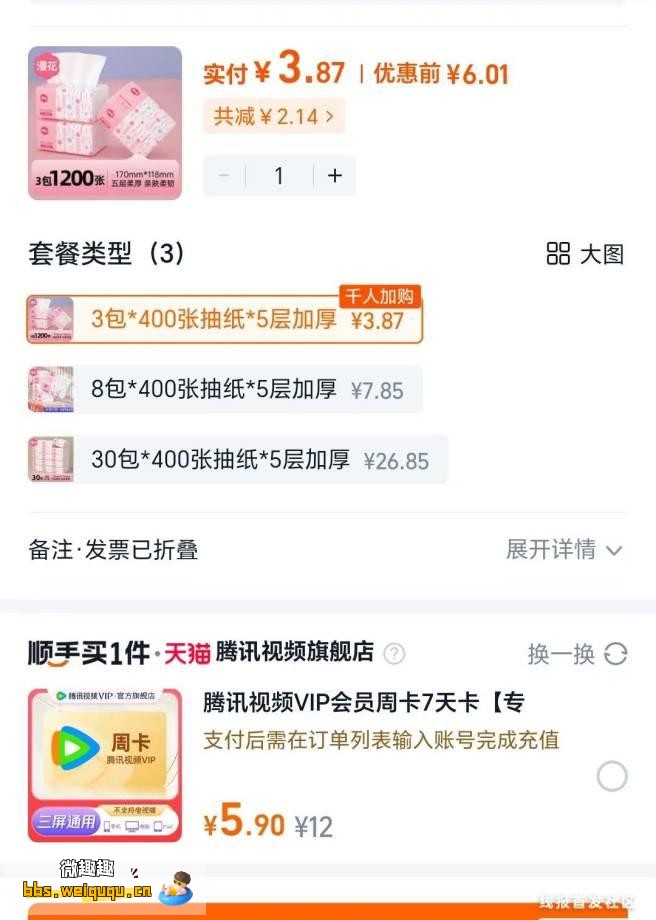View the 腾讯视频VIP周卡 product image
The width and height of the screenshot is (656, 920).
point(105,765)
